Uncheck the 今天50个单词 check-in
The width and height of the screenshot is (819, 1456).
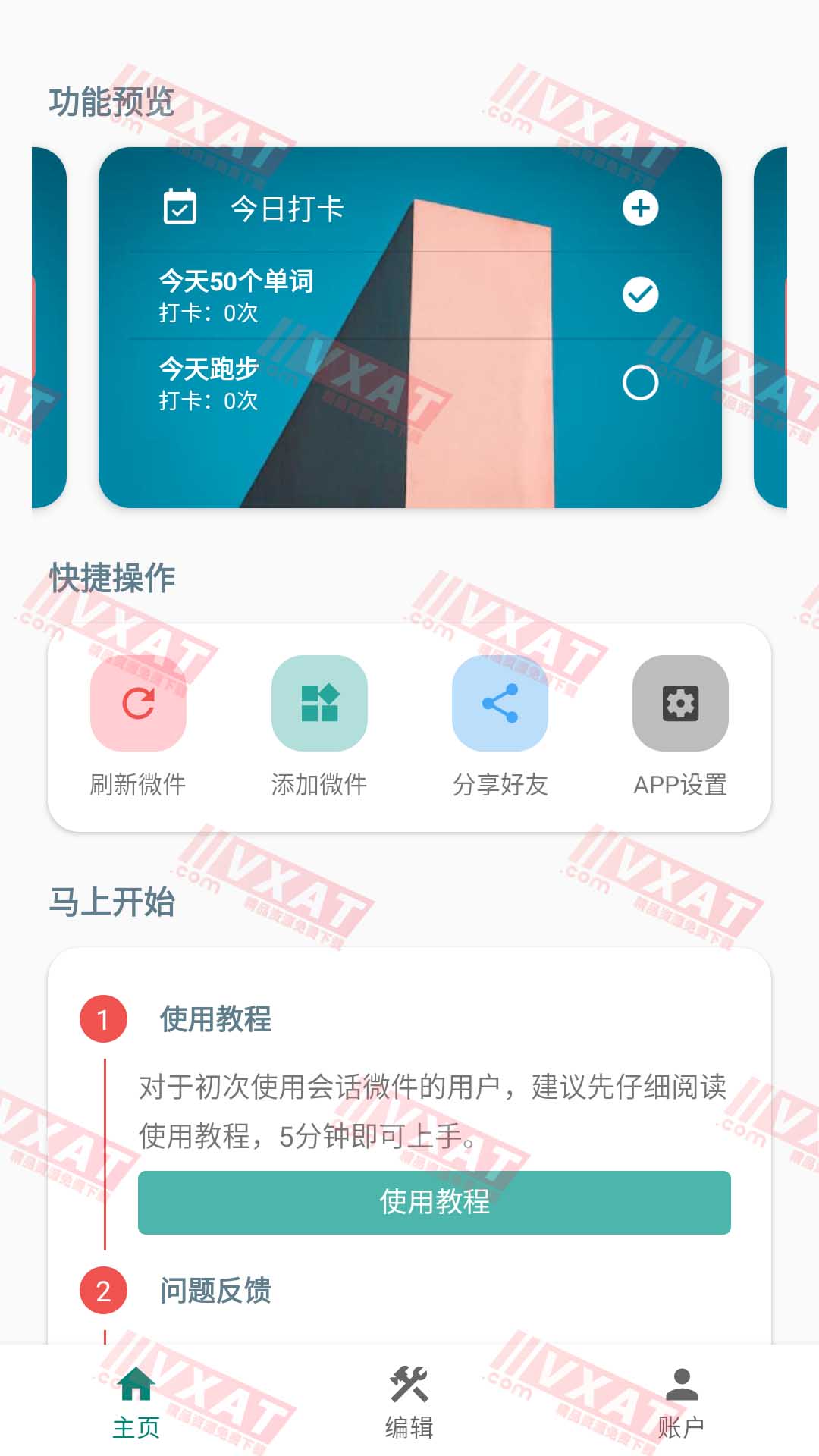[x=640, y=295]
